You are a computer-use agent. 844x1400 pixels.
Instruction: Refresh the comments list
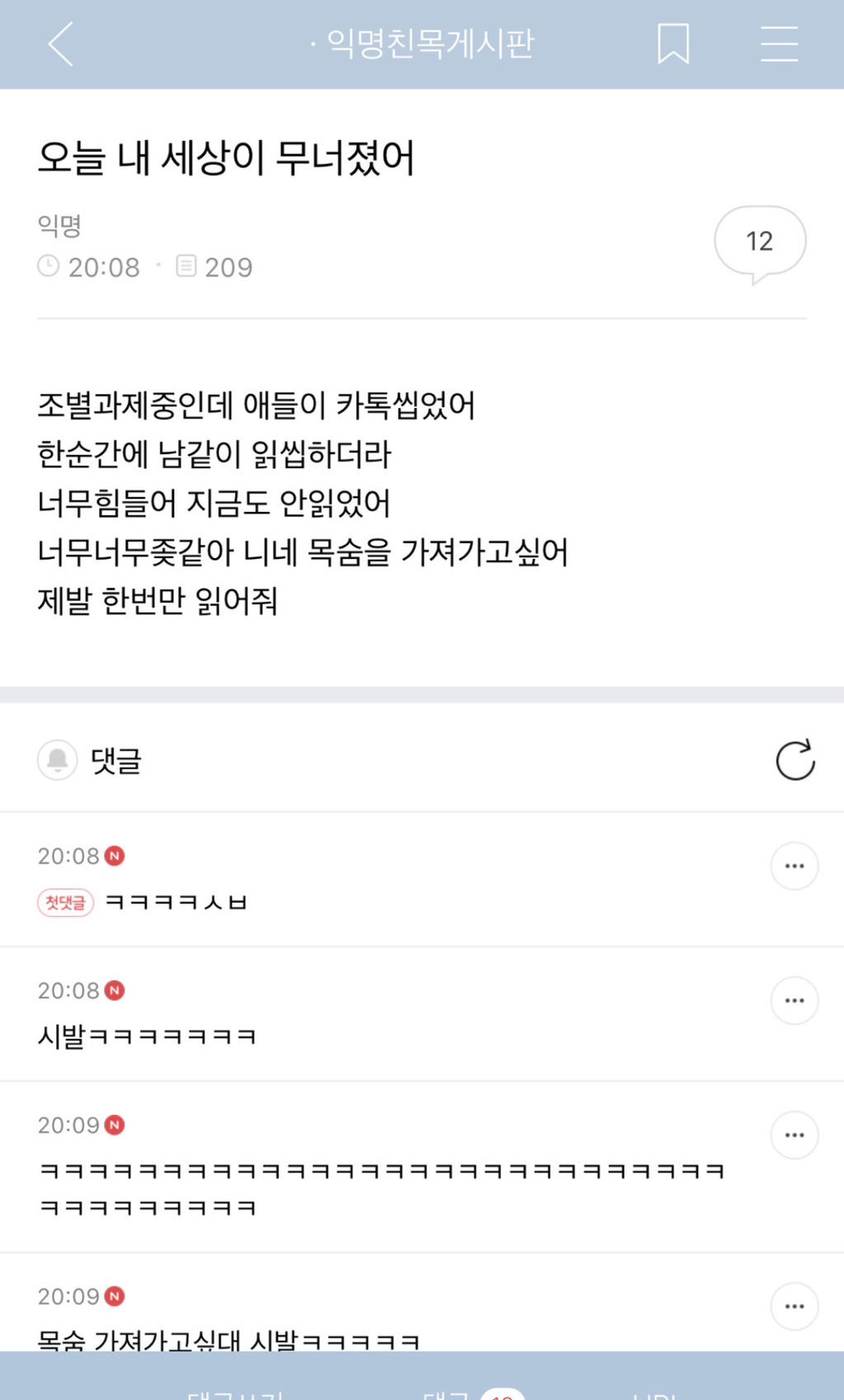click(795, 759)
